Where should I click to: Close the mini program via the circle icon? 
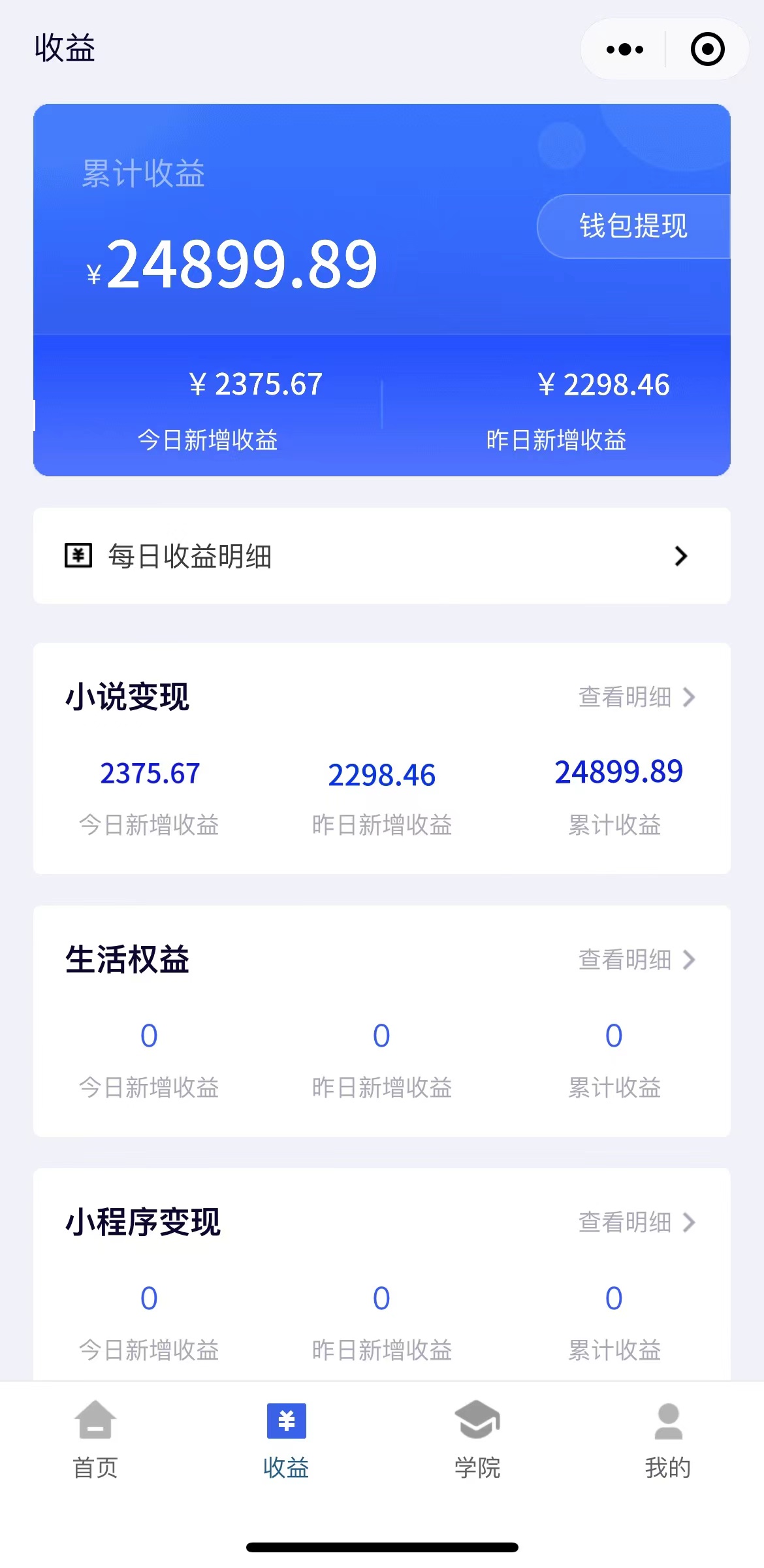(x=707, y=49)
